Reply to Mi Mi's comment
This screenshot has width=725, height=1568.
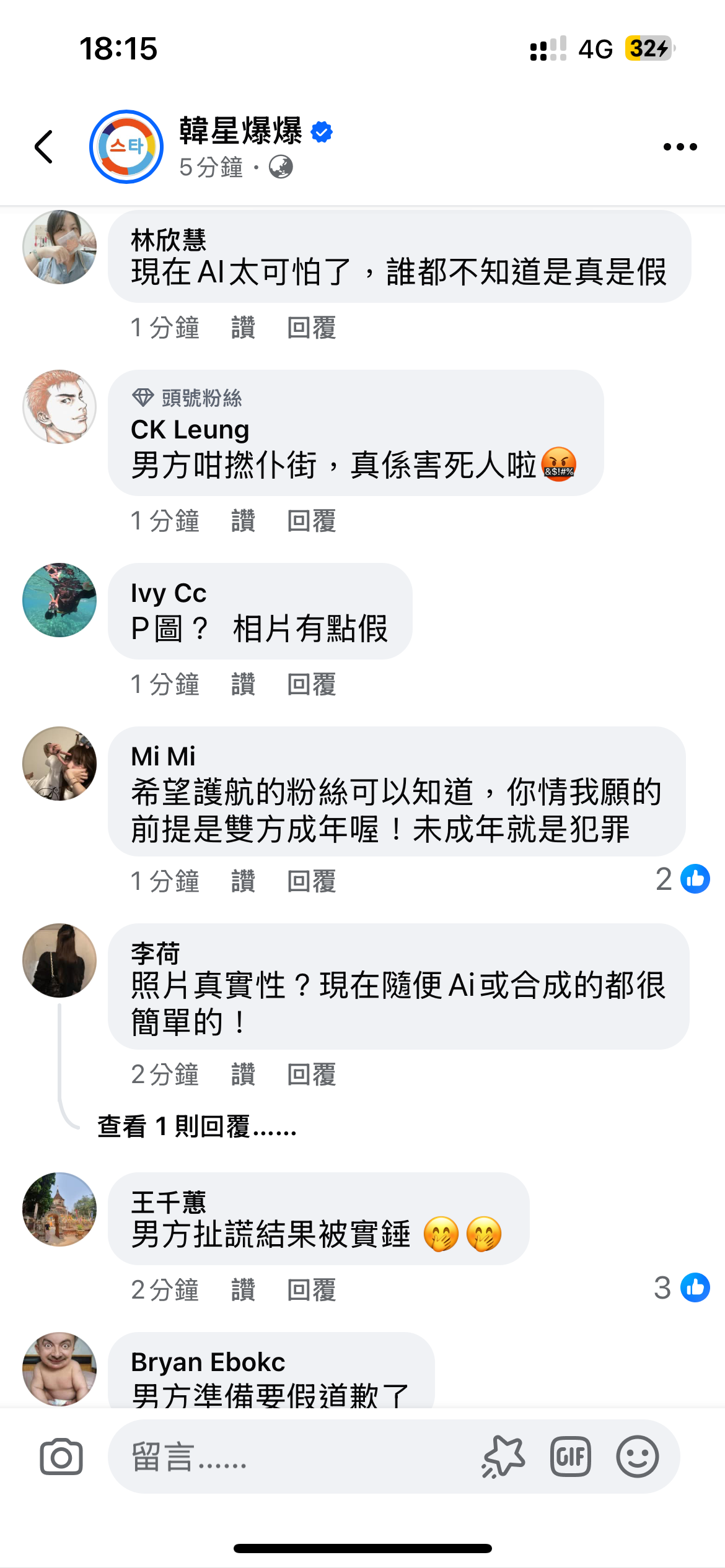pos(311,881)
